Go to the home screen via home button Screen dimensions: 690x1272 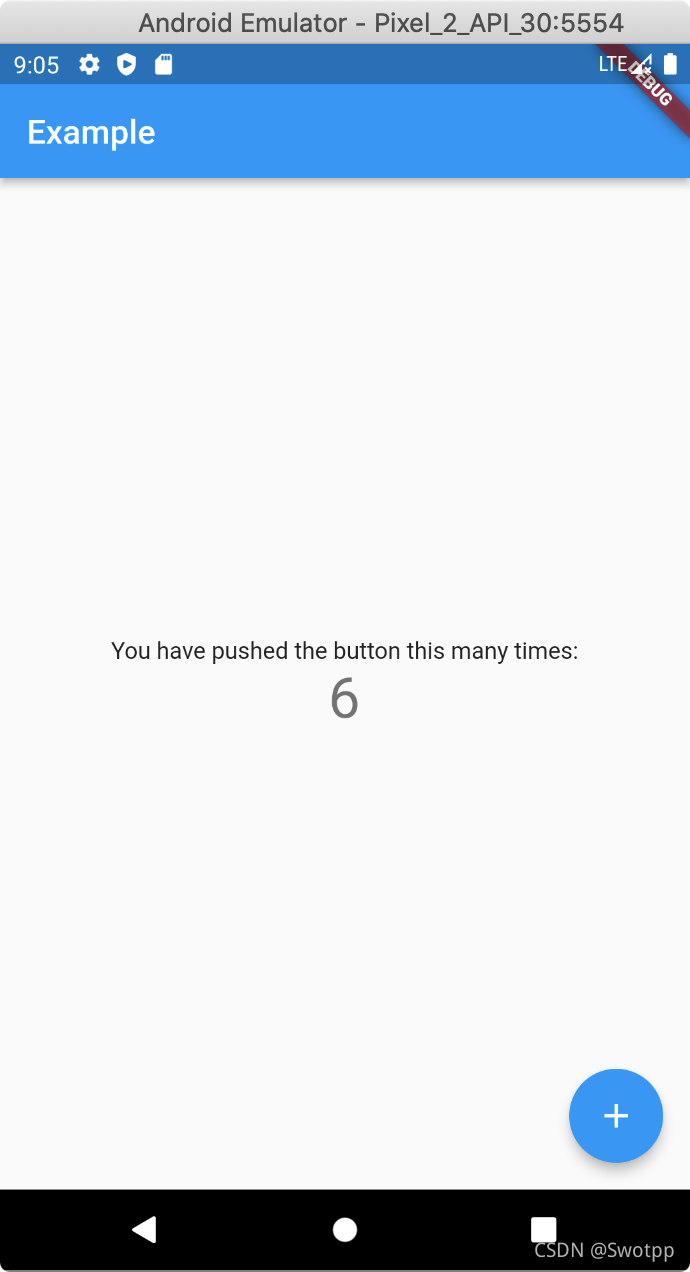(x=345, y=1229)
